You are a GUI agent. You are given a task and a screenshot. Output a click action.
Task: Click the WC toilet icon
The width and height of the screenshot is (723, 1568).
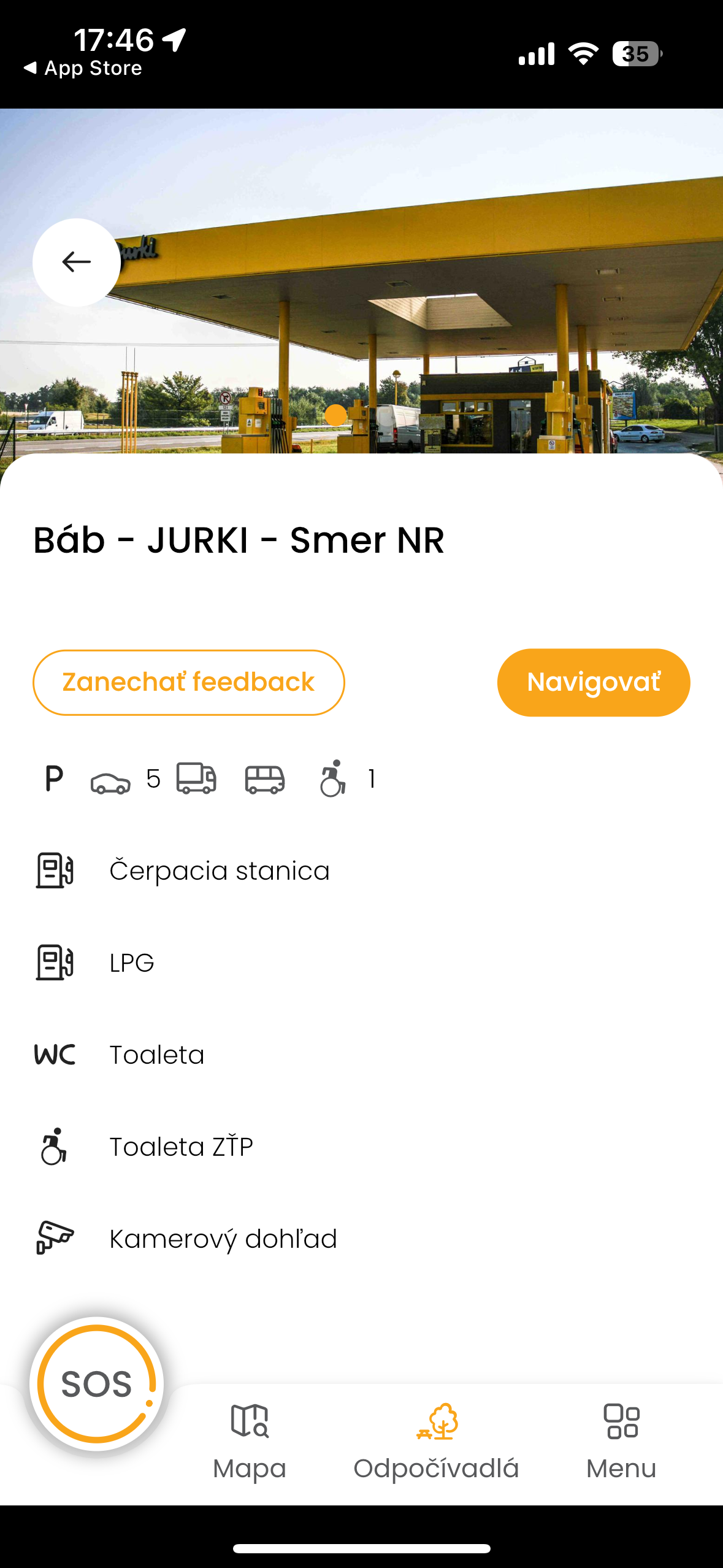tap(55, 1054)
